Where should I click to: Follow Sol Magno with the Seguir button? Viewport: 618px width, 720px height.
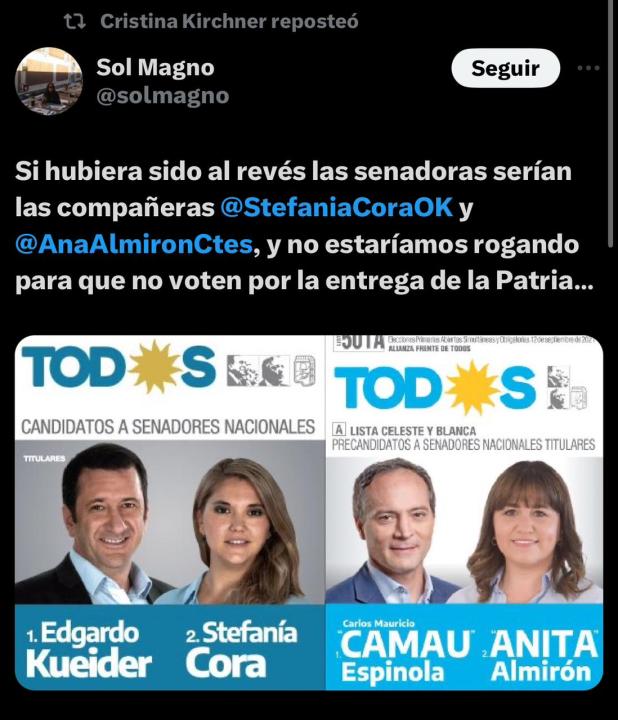[505, 68]
